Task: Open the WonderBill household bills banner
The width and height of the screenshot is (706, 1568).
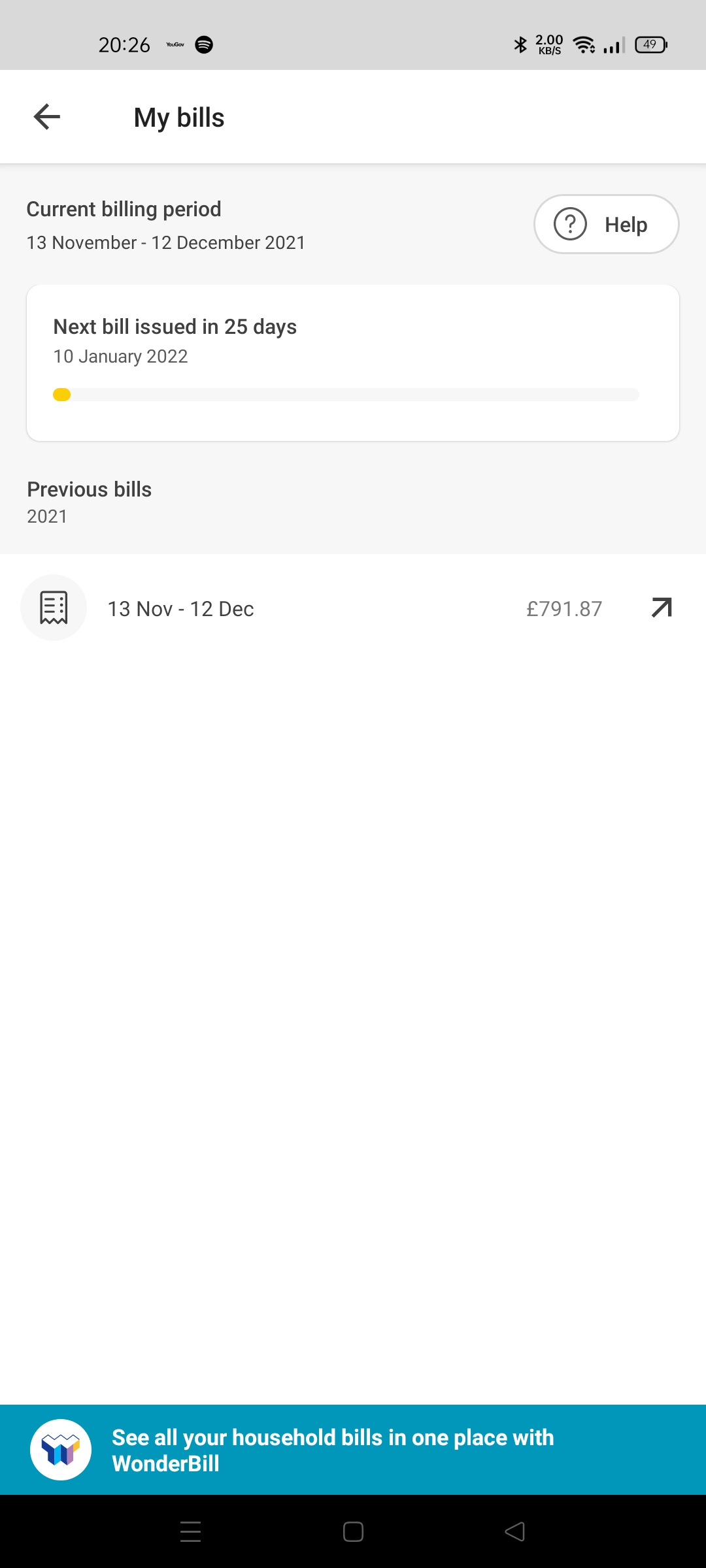Action: pyautogui.click(x=353, y=1450)
